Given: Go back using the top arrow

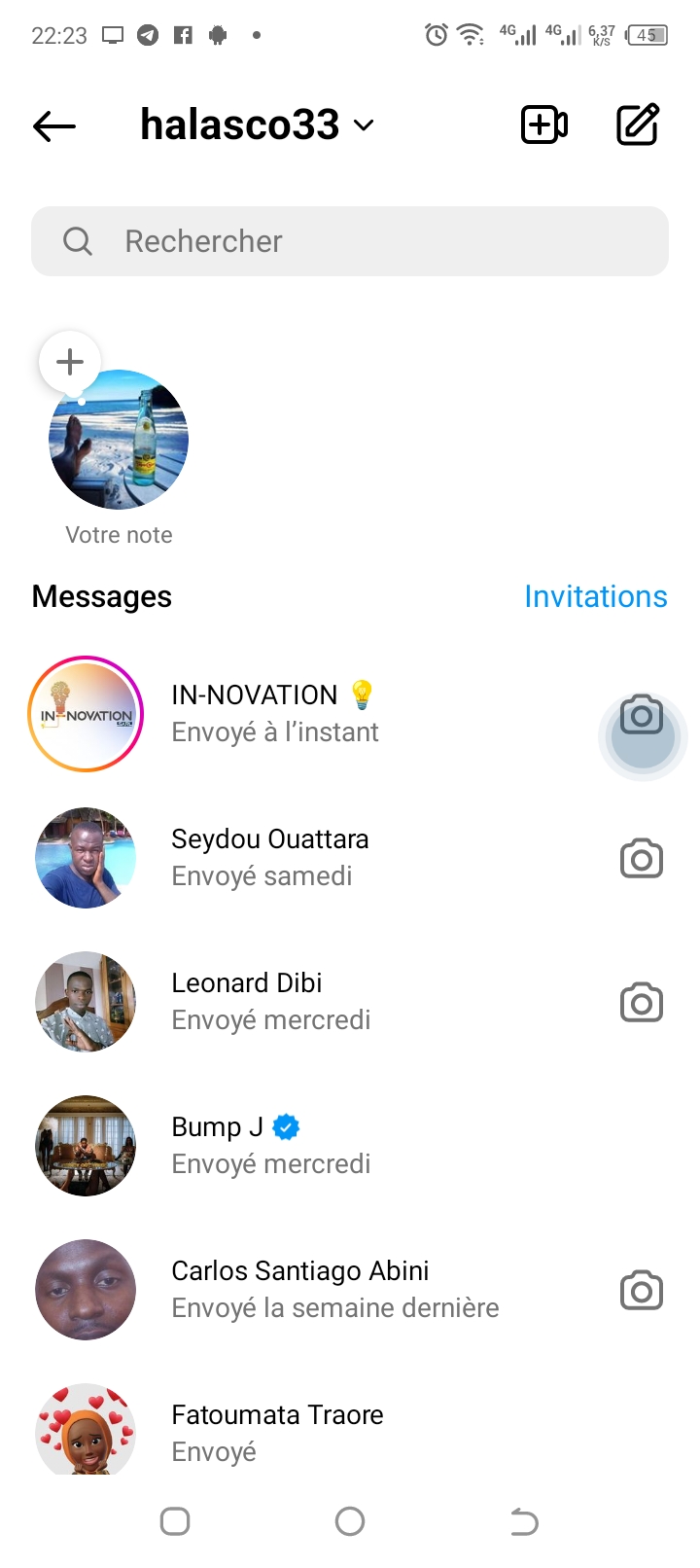Looking at the screenshot, I should pos(54,125).
